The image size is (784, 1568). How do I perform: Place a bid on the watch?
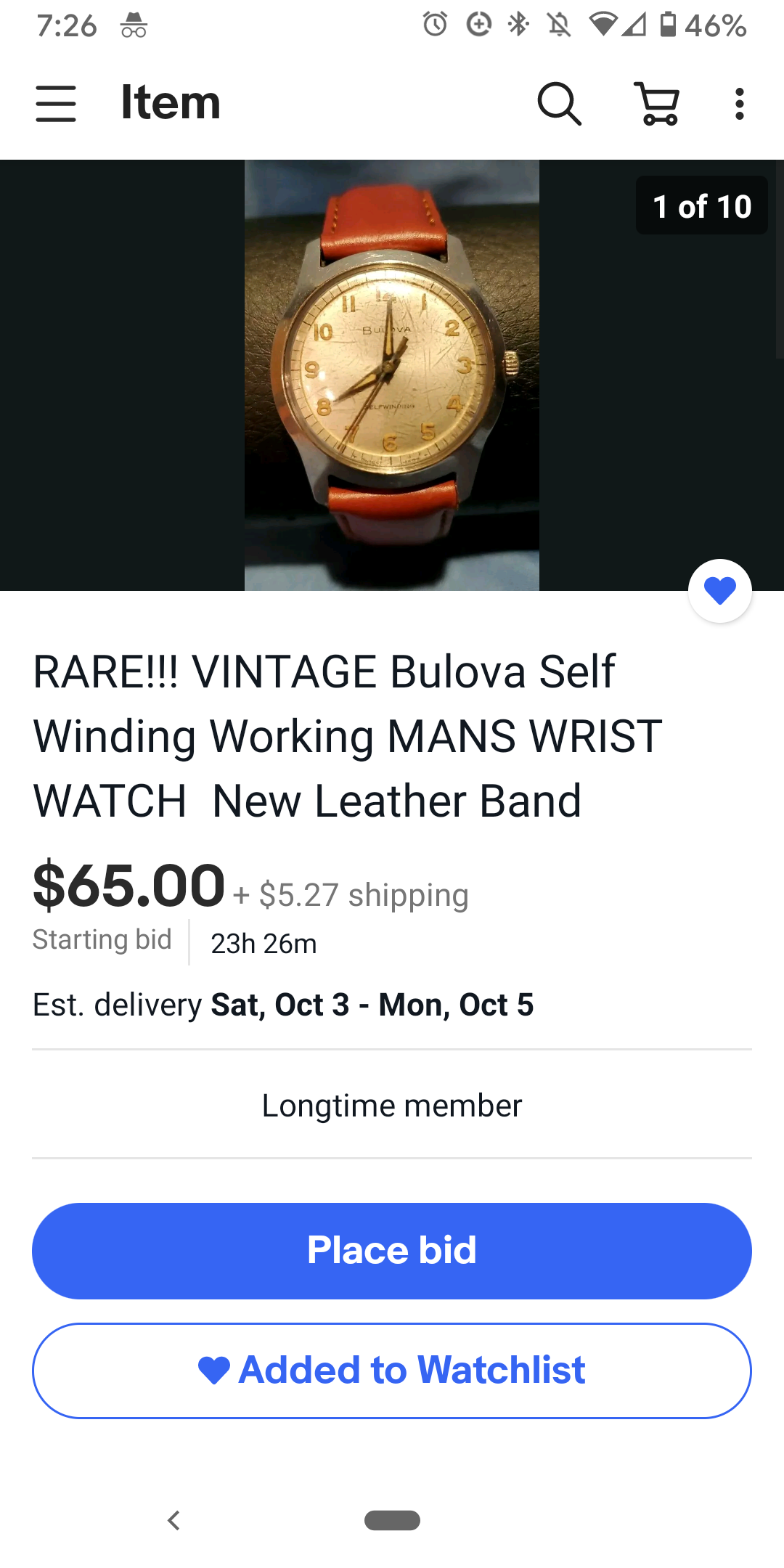[x=392, y=1251]
